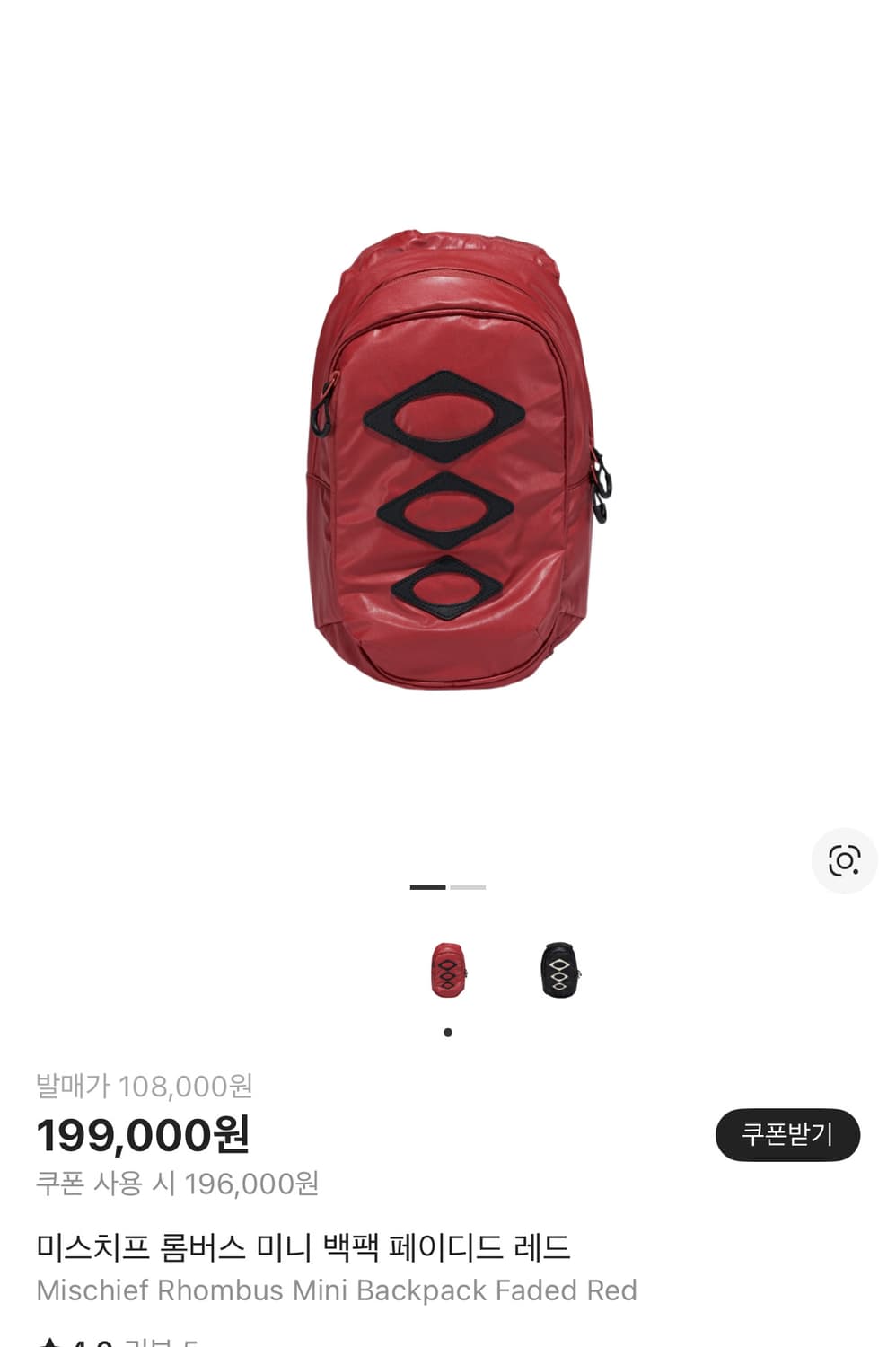Click the star rating icon
Viewport: 896px width, 1347px height.
(x=48, y=1342)
